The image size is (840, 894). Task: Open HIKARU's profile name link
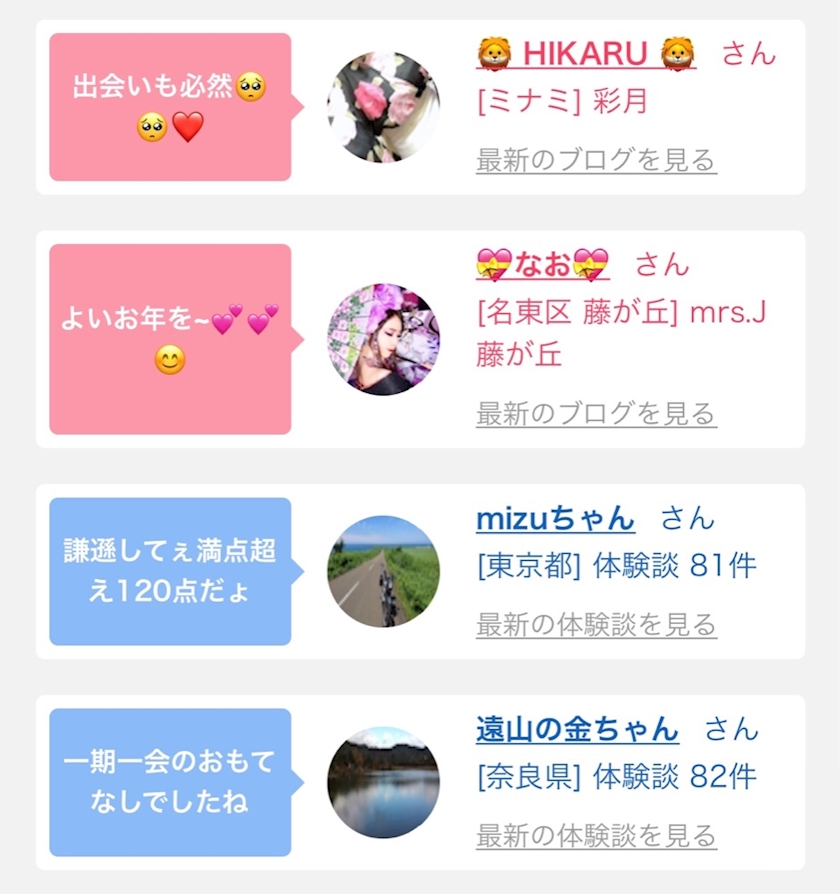tap(586, 53)
